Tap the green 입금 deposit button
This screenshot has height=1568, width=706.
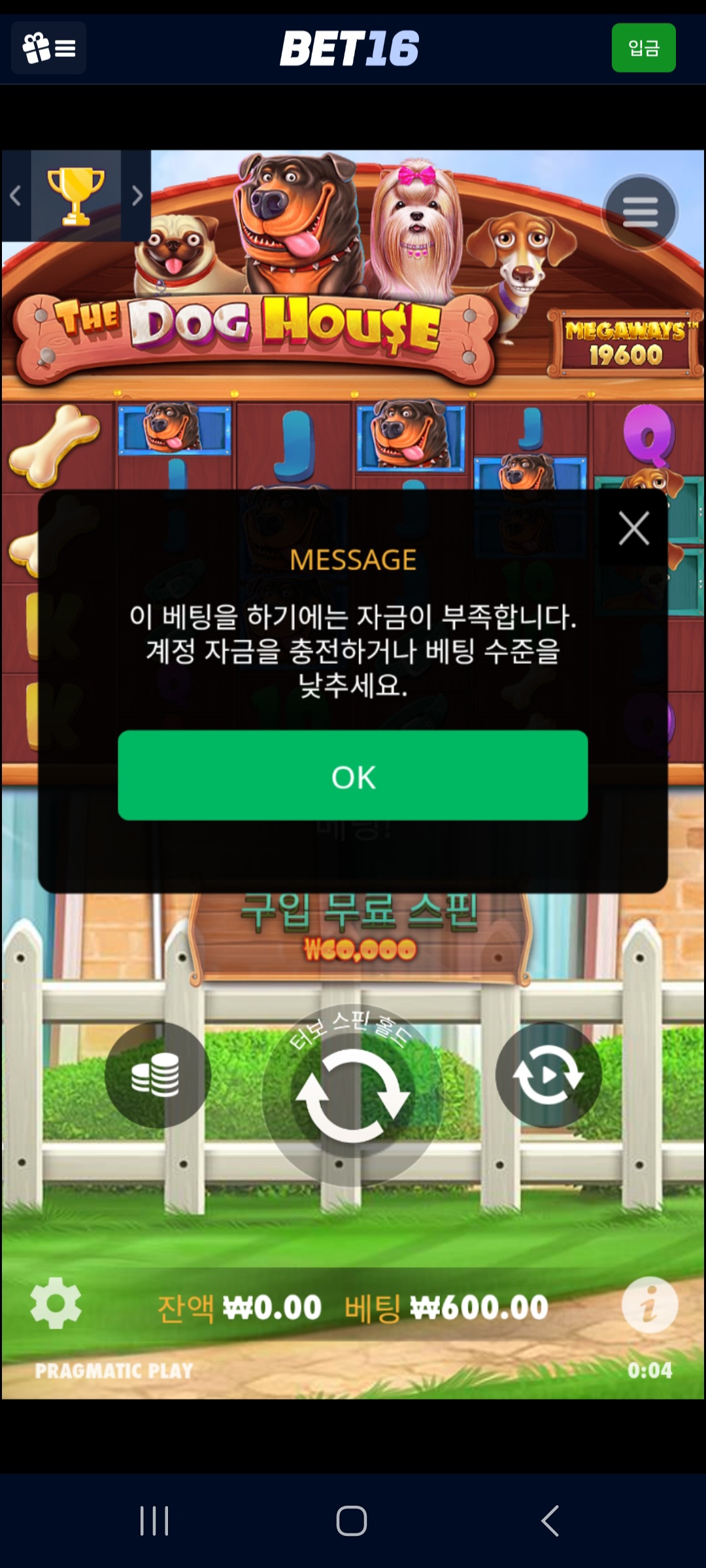point(643,48)
